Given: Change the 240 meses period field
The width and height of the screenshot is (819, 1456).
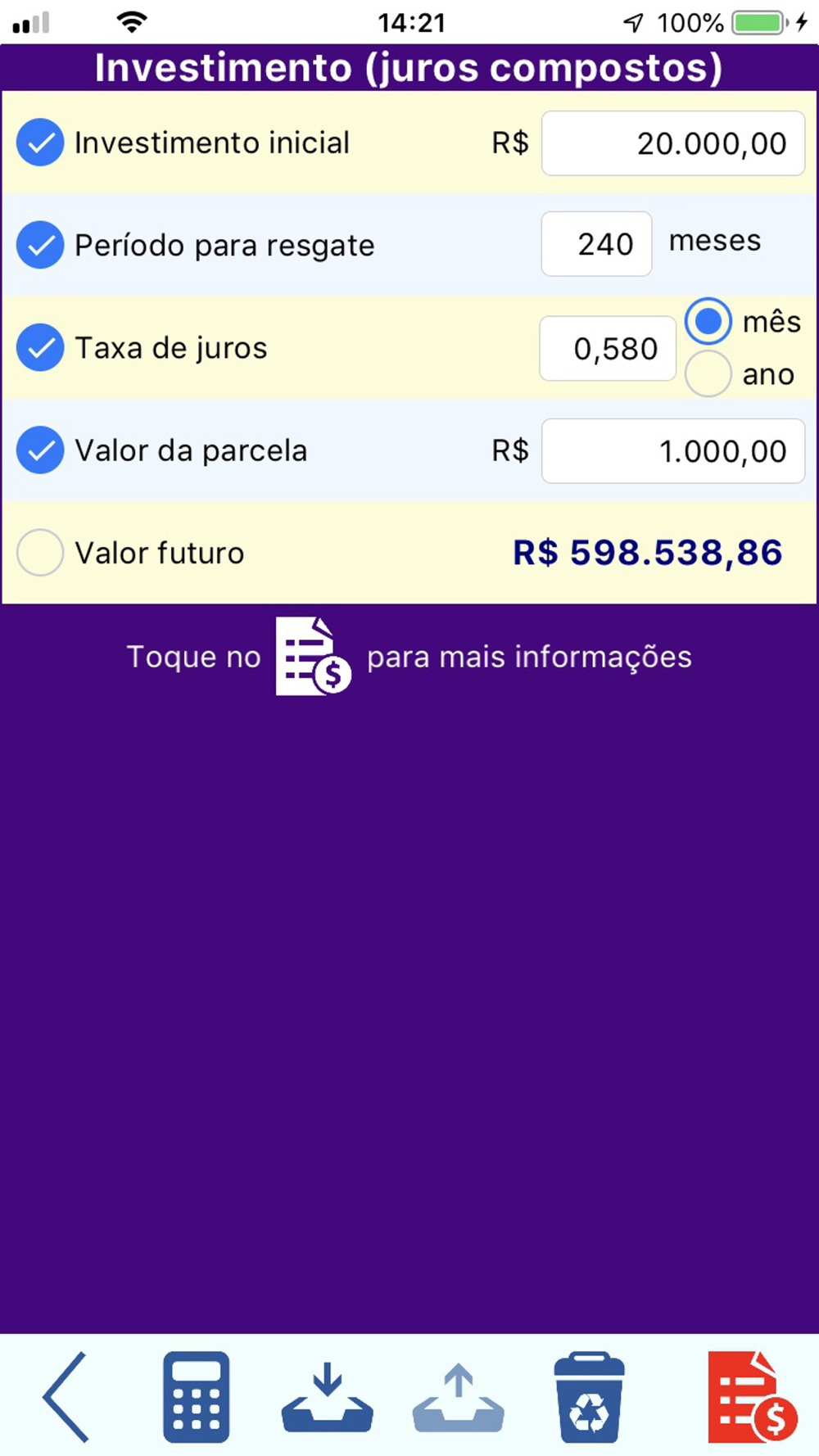Looking at the screenshot, I should pos(596,244).
